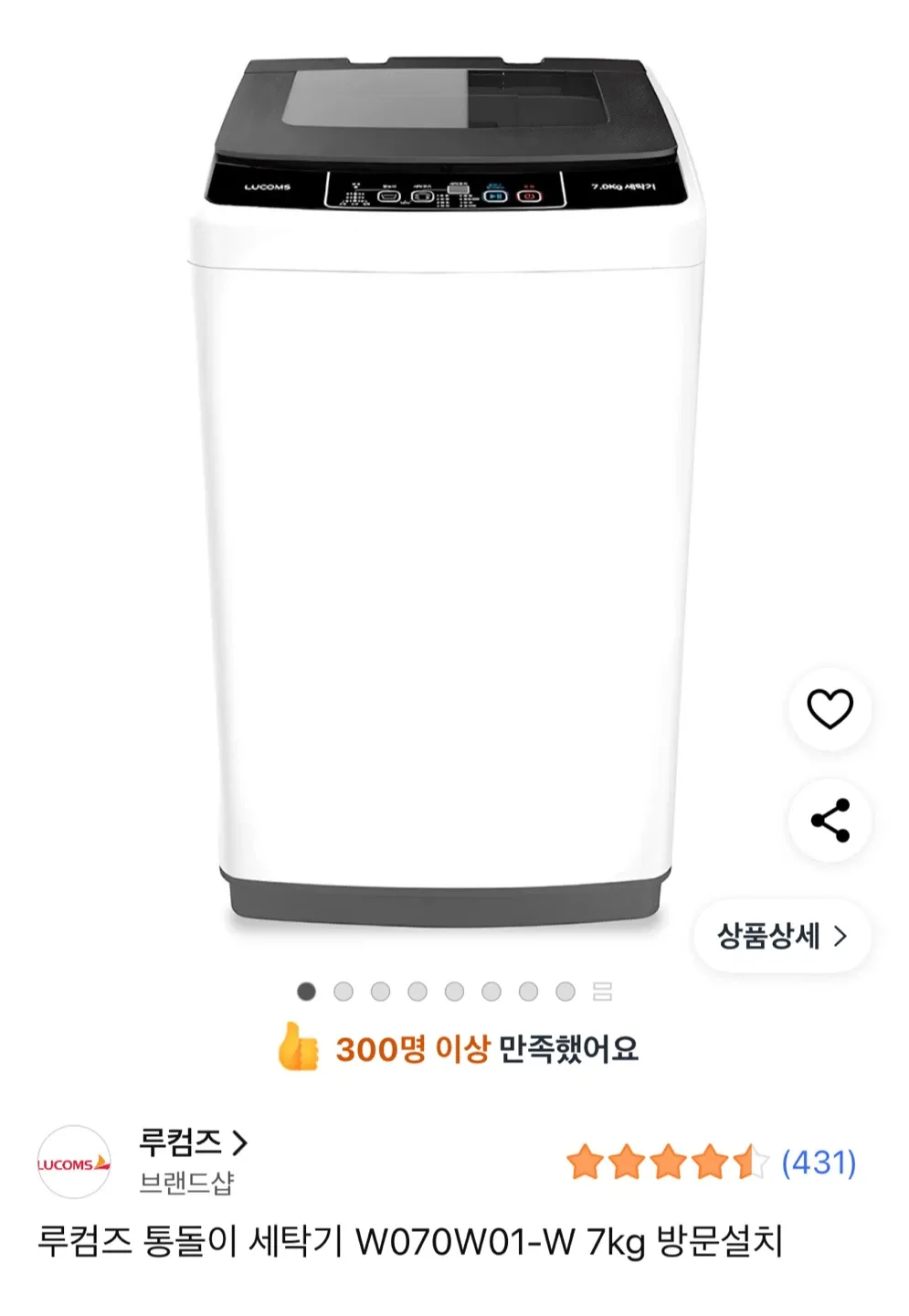The width and height of the screenshot is (909, 1316).
Task: Open image list view beside carousel dots
Action: [x=600, y=990]
